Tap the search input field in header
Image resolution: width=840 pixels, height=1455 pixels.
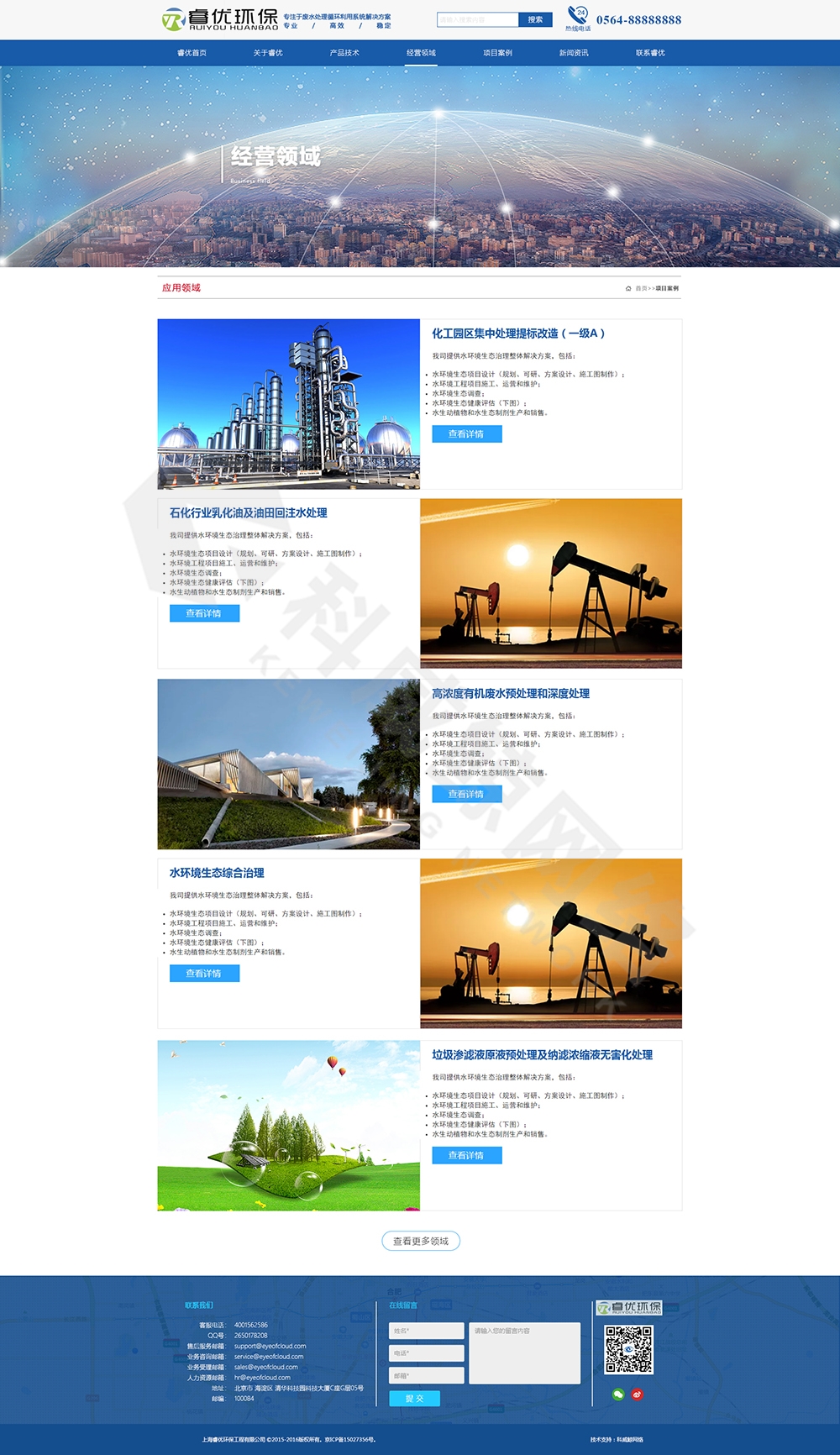[477, 19]
